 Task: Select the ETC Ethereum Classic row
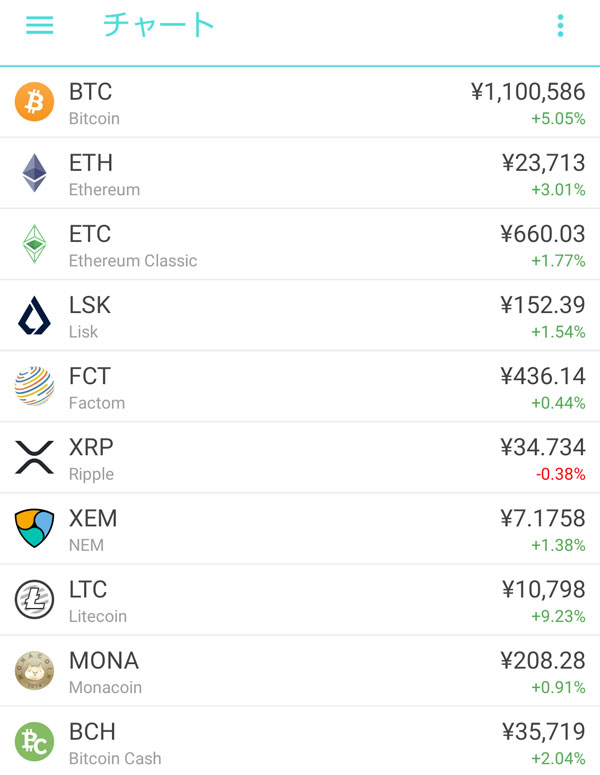300,245
